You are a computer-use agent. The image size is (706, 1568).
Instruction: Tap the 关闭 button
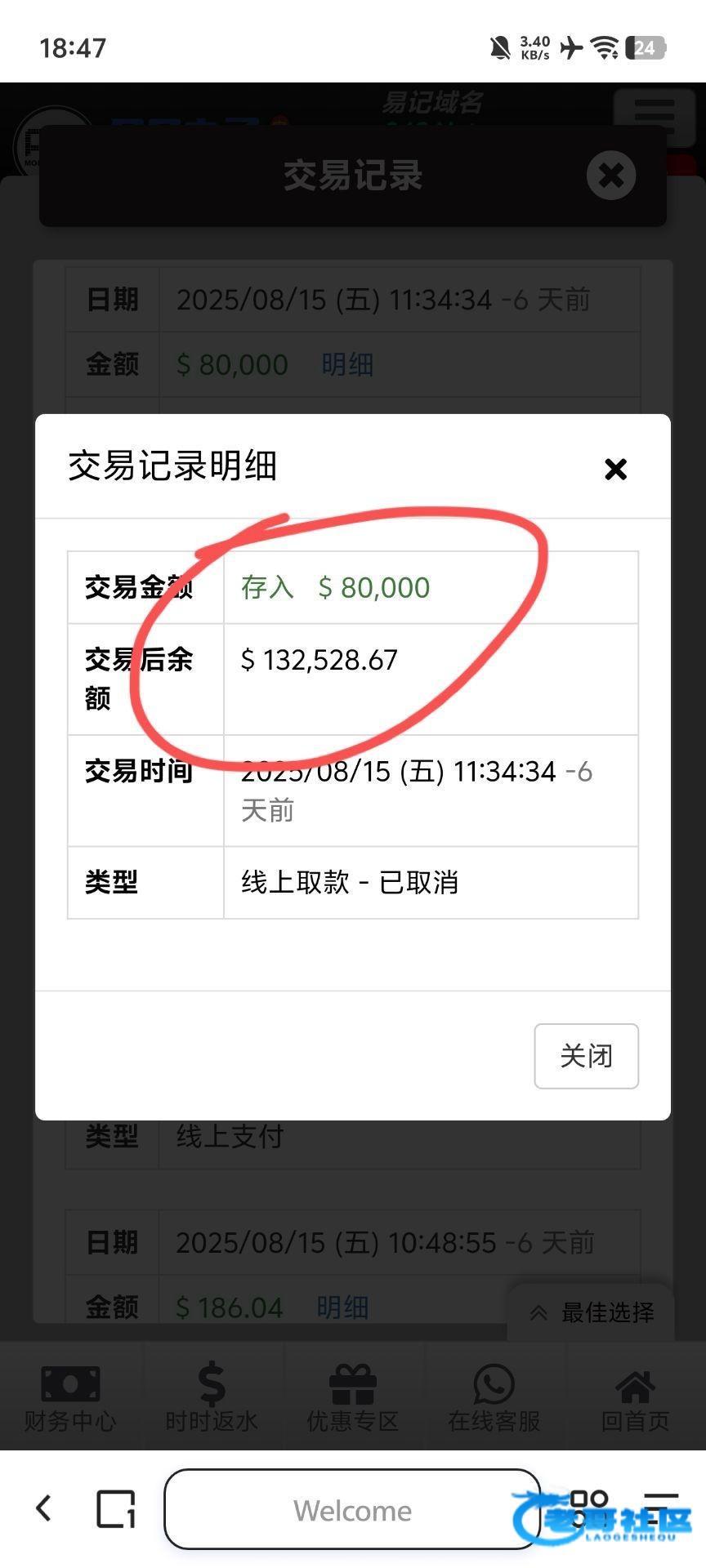coord(586,1055)
